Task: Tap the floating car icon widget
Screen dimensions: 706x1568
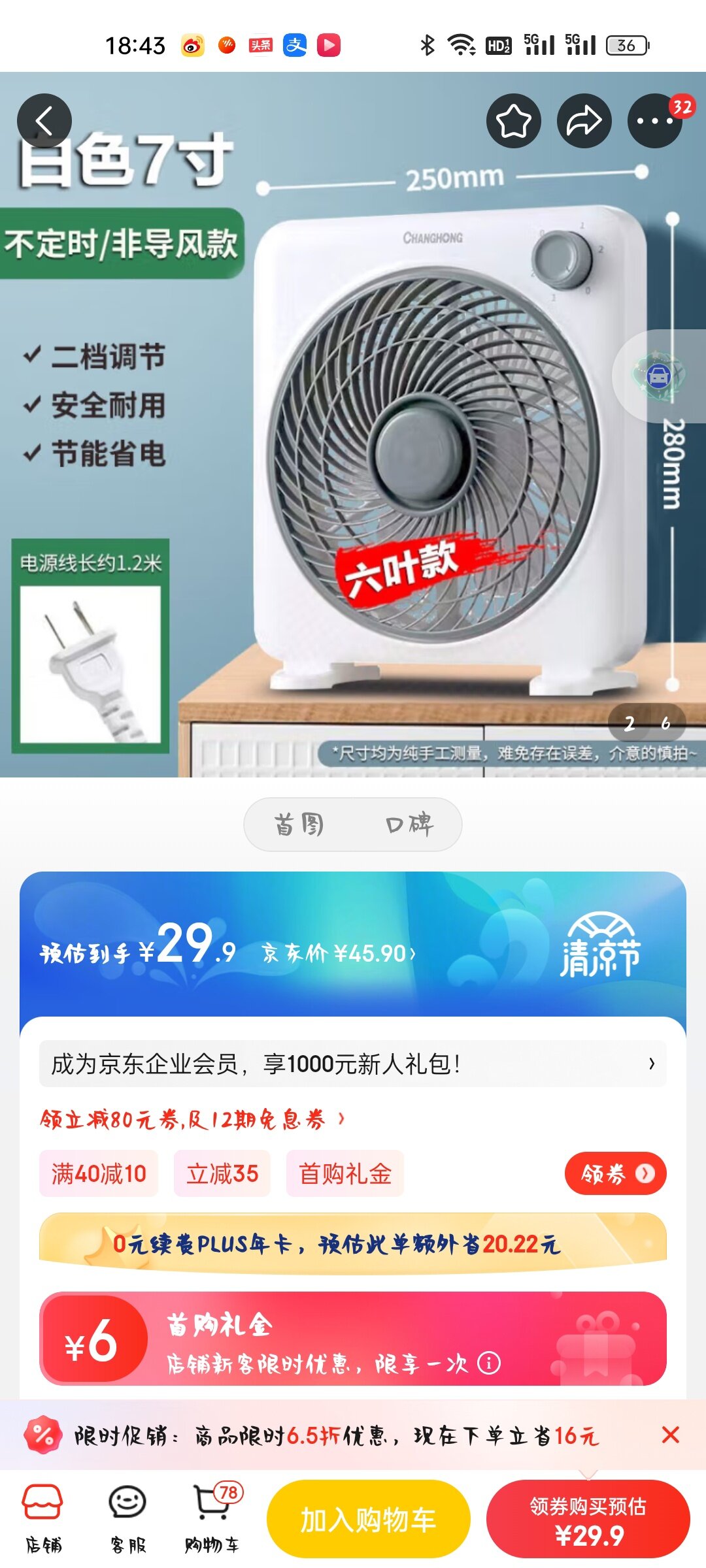Action: tap(659, 376)
